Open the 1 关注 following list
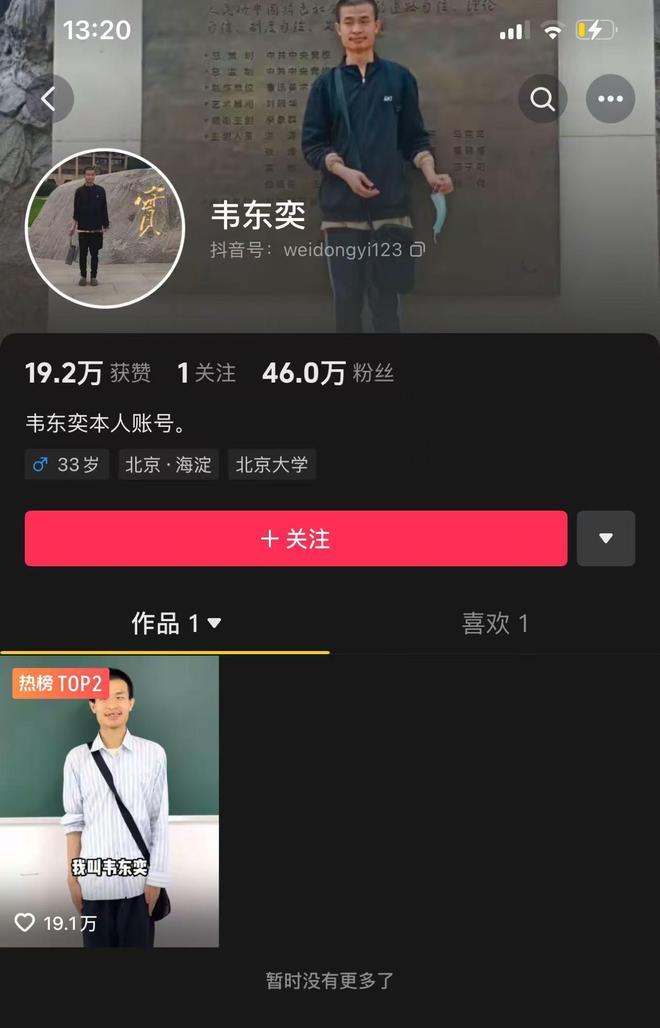Viewport: 660px width, 1028px height. [x=206, y=374]
